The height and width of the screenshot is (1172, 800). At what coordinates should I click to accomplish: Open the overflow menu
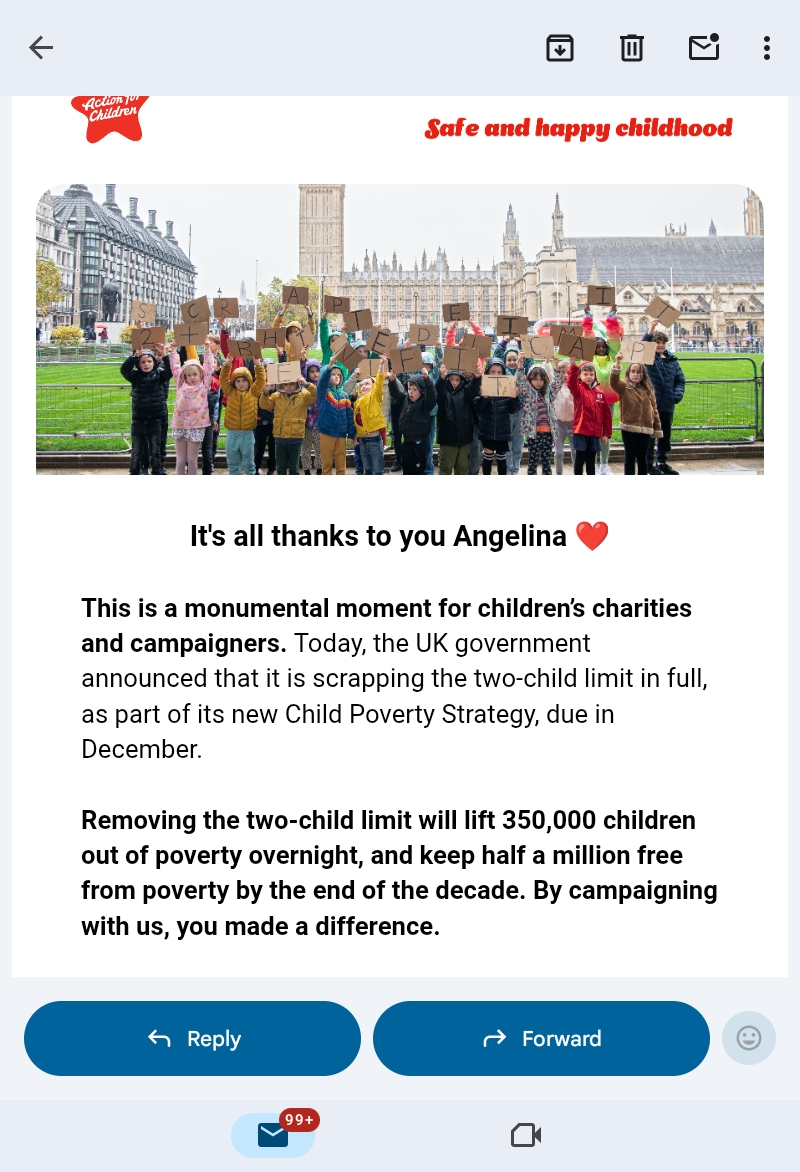pyautogui.click(x=767, y=47)
